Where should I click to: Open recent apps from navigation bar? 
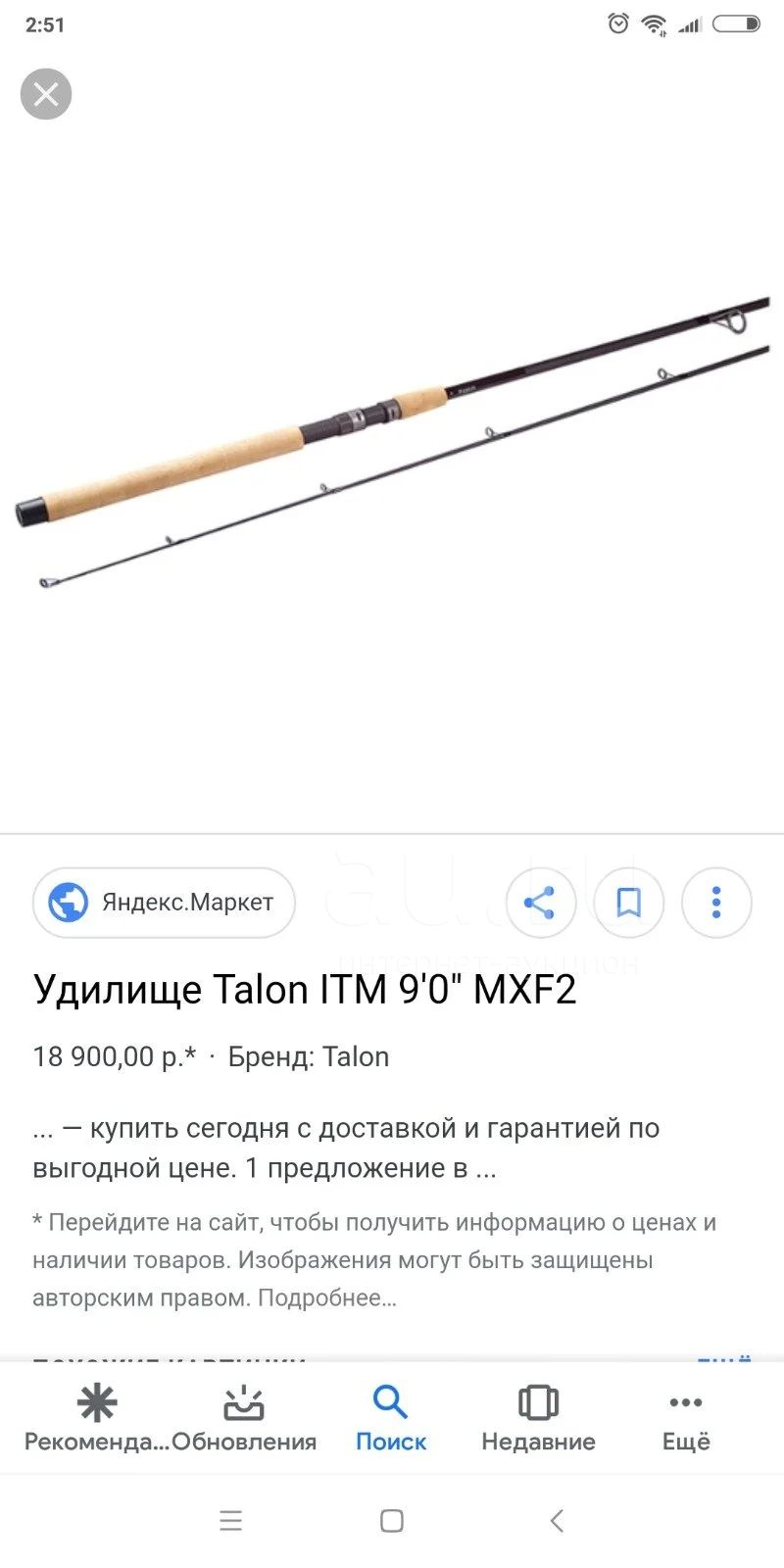[231, 1521]
